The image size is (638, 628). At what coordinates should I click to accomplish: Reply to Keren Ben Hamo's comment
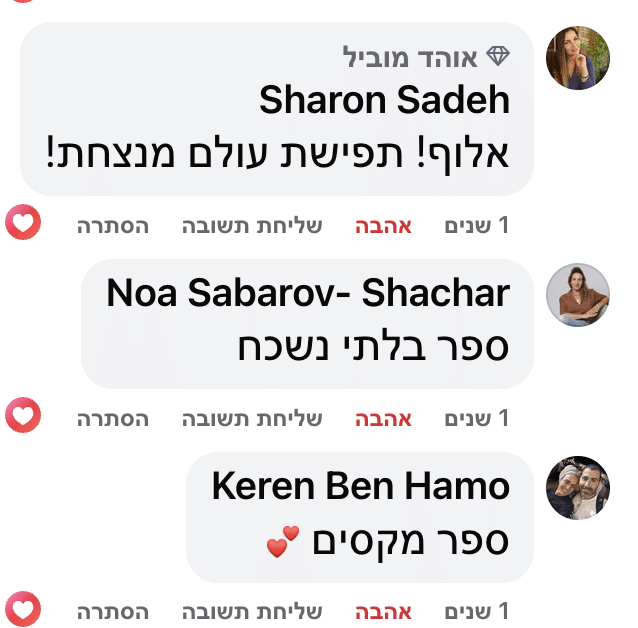coord(252,610)
